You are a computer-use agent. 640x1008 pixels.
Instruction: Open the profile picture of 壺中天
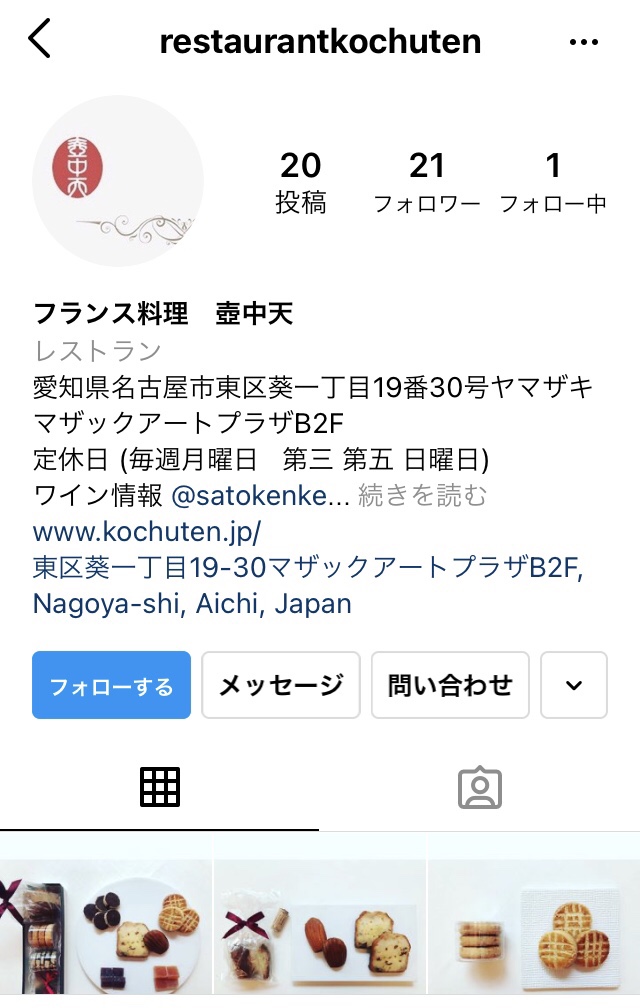tap(117, 181)
